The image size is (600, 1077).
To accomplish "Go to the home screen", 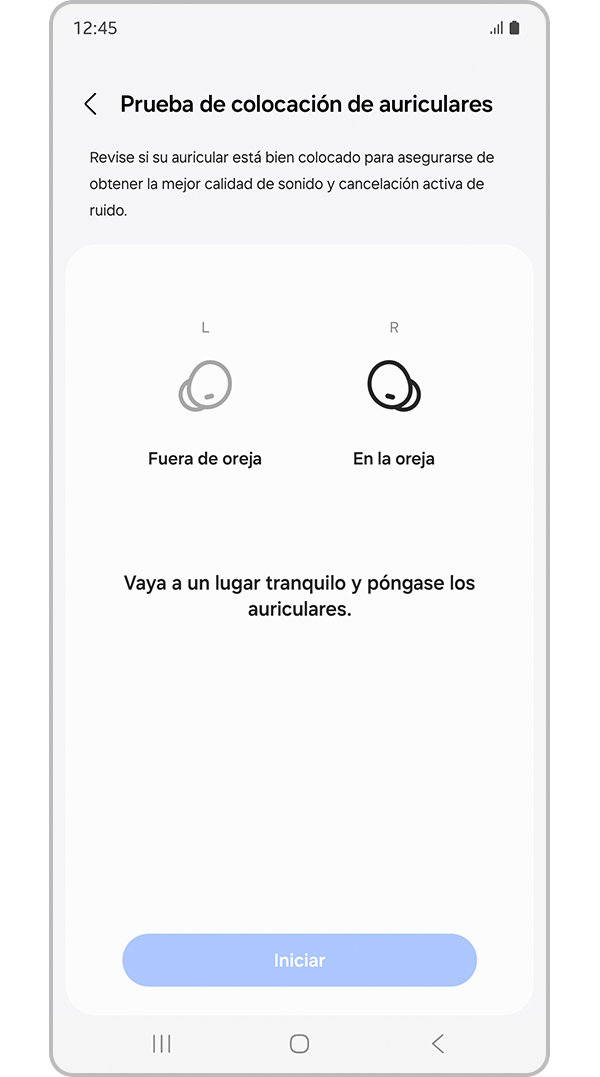I will (x=299, y=1044).
